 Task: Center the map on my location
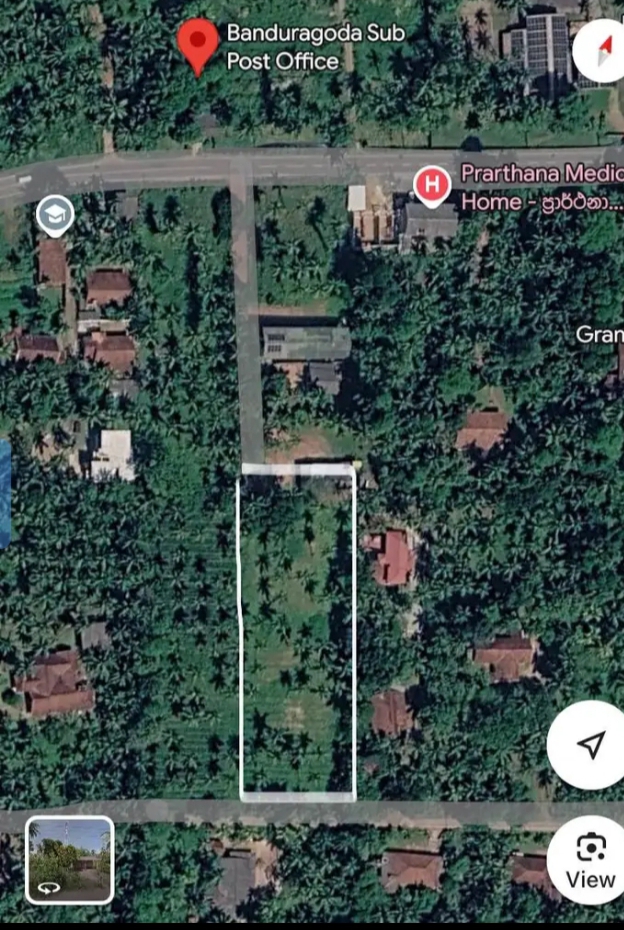point(592,745)
